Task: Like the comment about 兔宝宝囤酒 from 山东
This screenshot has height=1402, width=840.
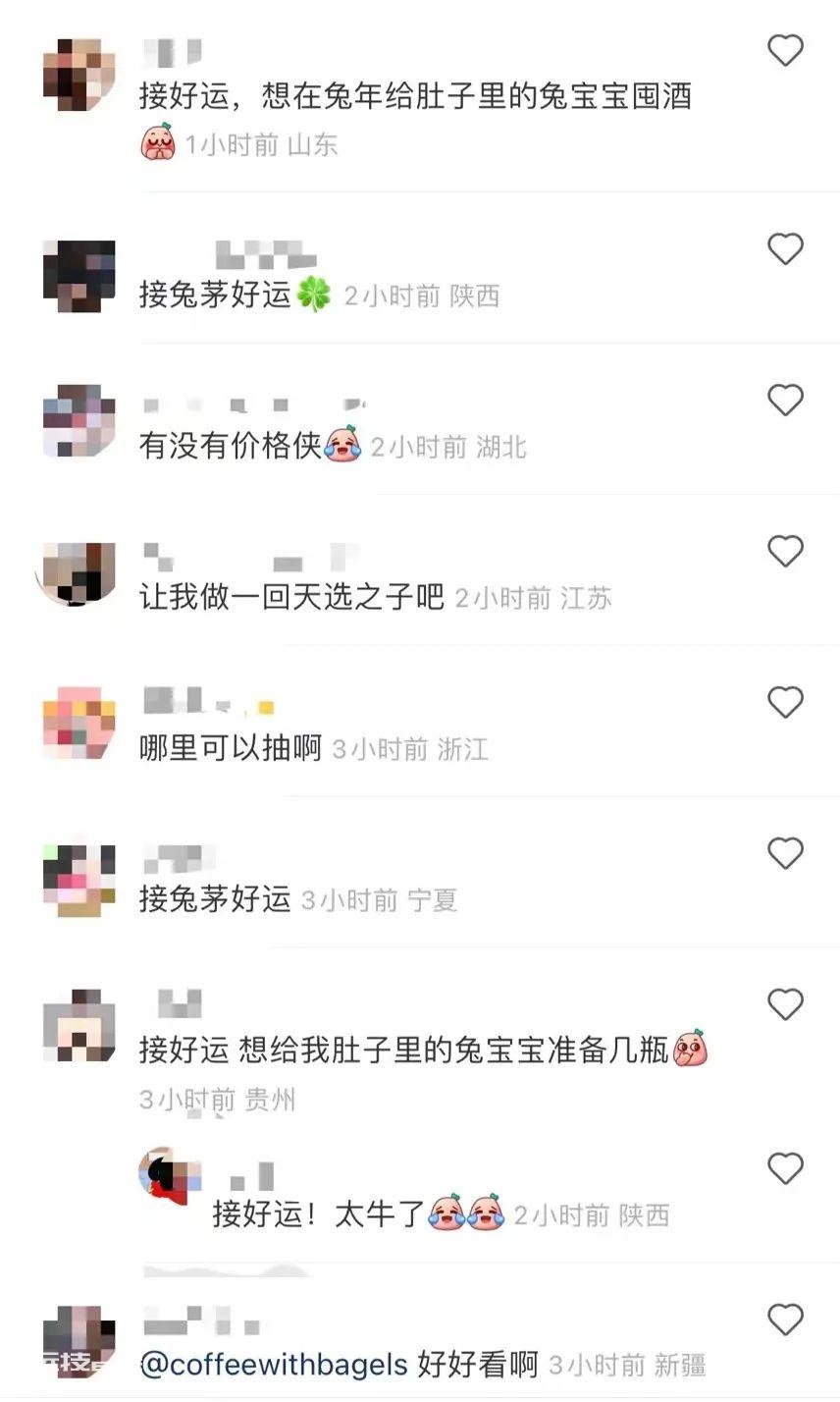Action: [785, 50]
